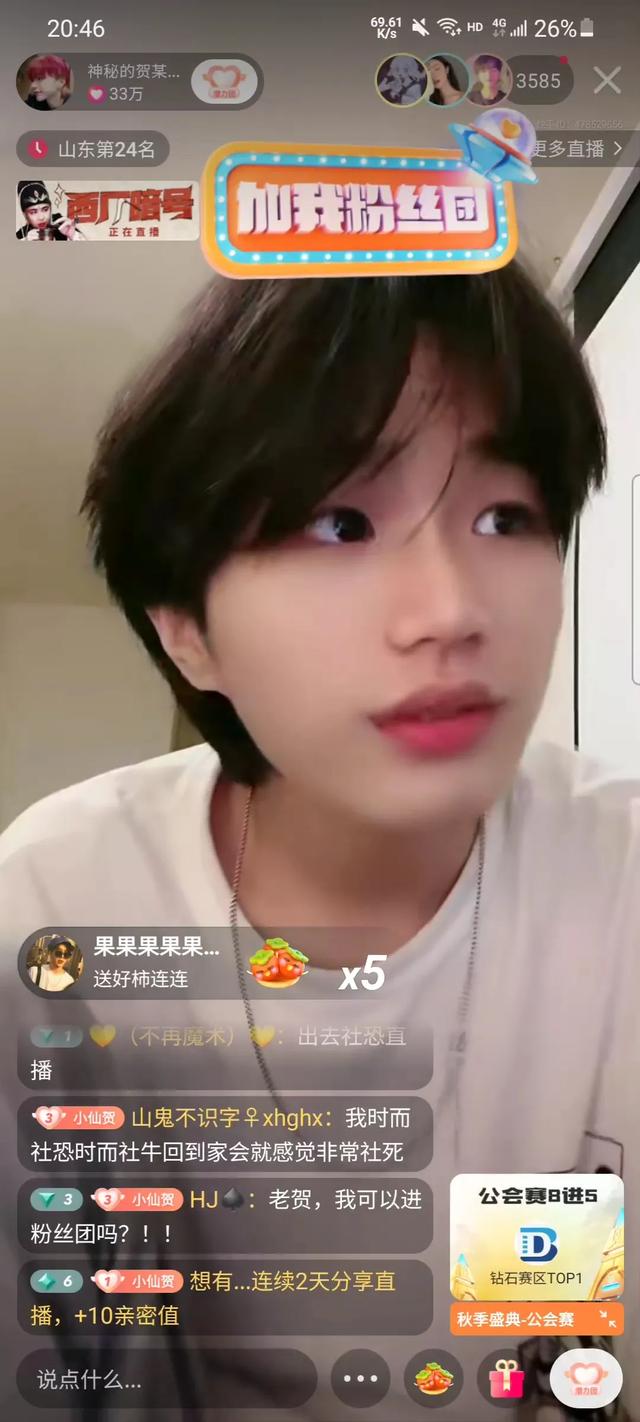Close the live stream
The image size is (640, 1422).
607,81
